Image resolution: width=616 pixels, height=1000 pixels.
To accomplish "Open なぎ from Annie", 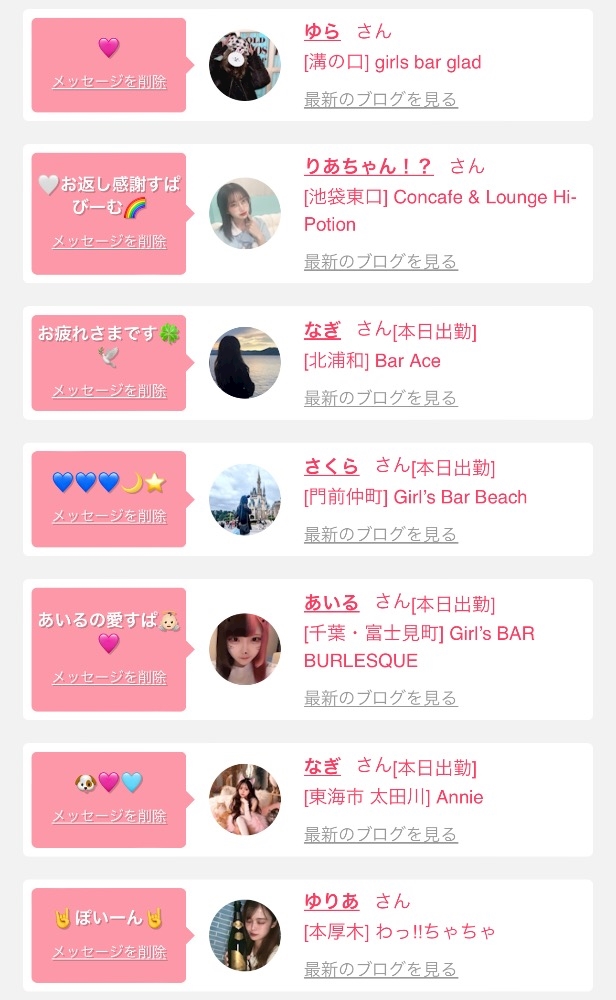I will pos(322,767).
